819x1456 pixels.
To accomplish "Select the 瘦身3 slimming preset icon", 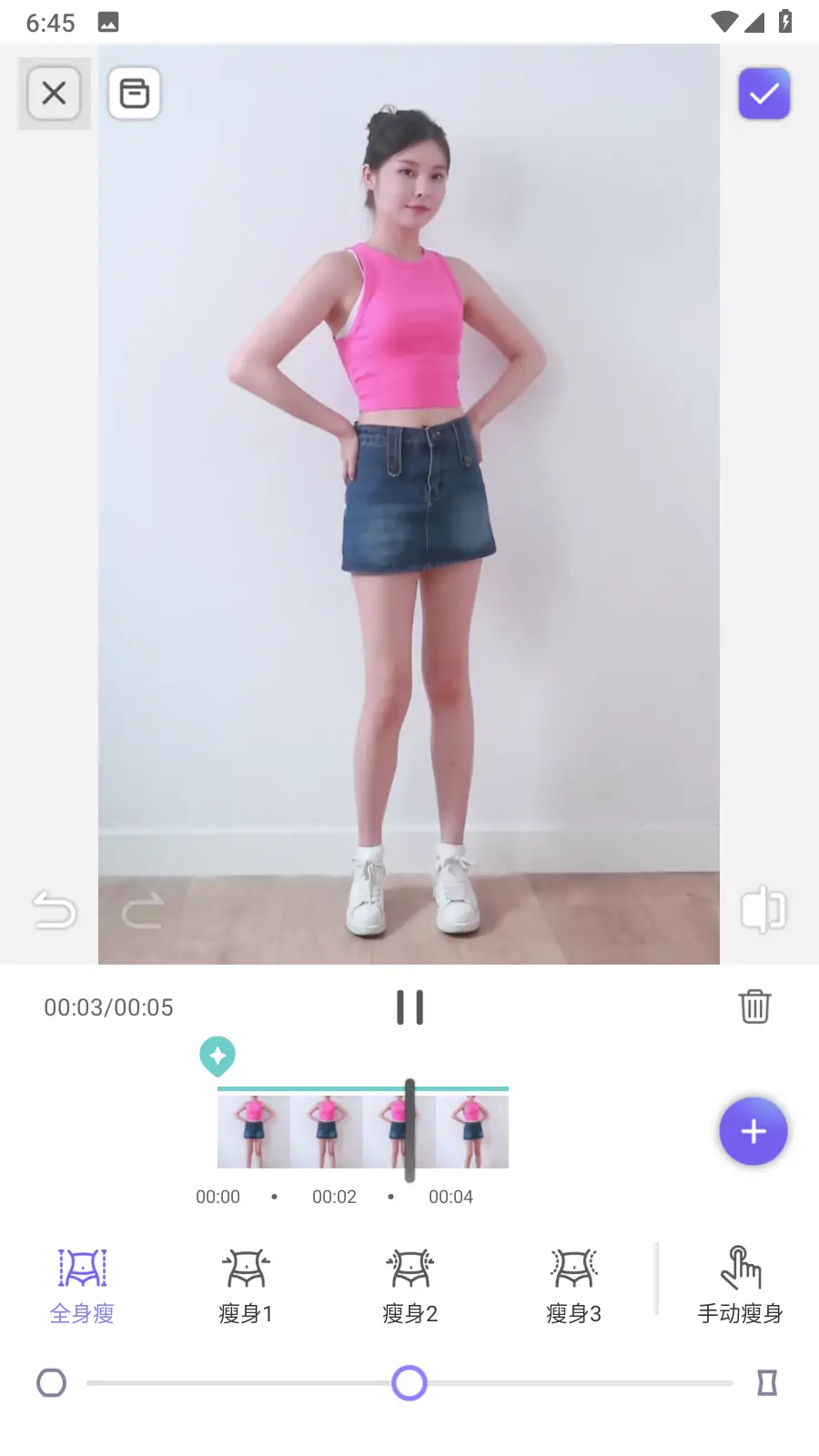I will coord(572,1267).
